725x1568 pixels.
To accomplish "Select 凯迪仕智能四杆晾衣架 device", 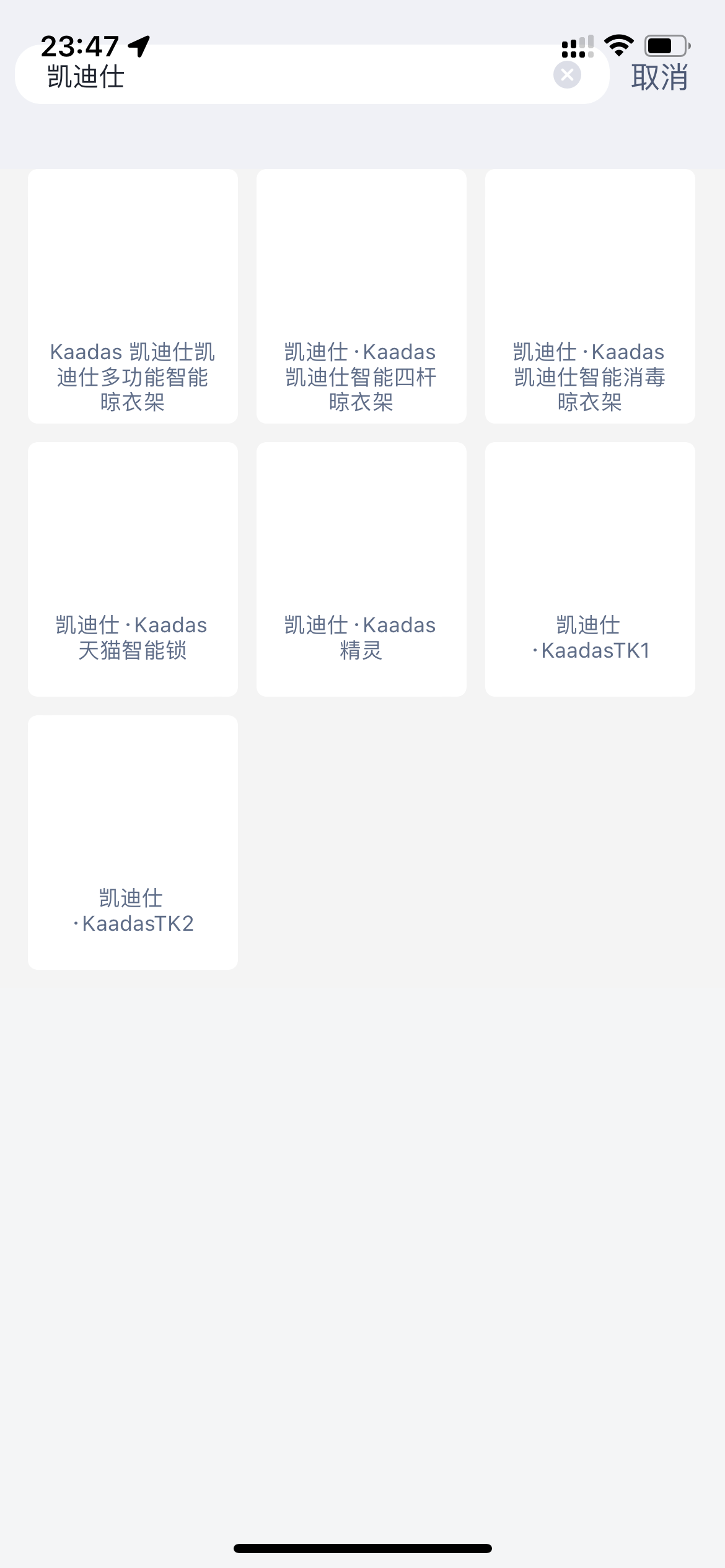I will [361, 296].
